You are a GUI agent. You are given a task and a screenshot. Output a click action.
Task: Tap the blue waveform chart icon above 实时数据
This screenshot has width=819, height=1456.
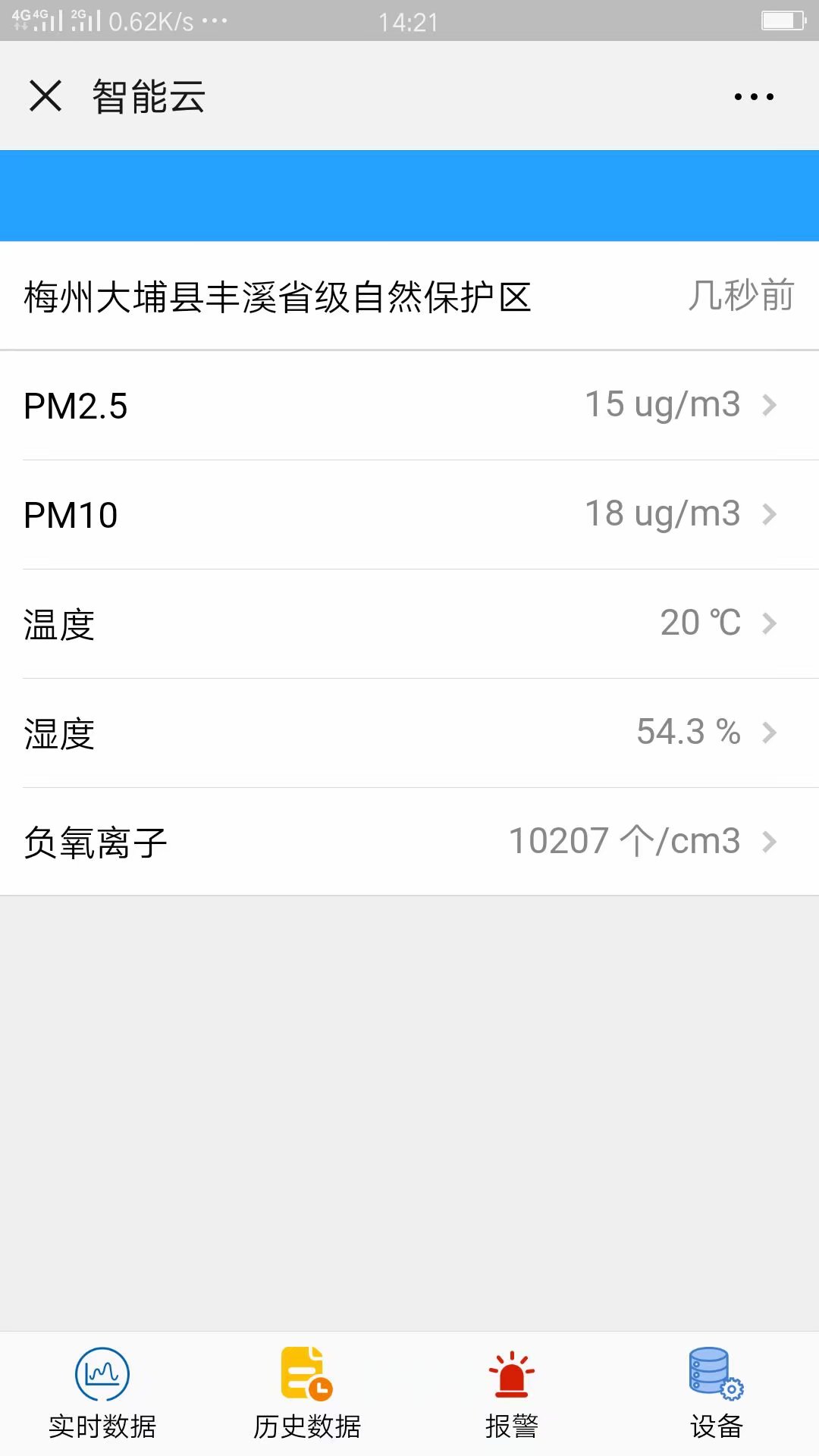(102, 1373)
